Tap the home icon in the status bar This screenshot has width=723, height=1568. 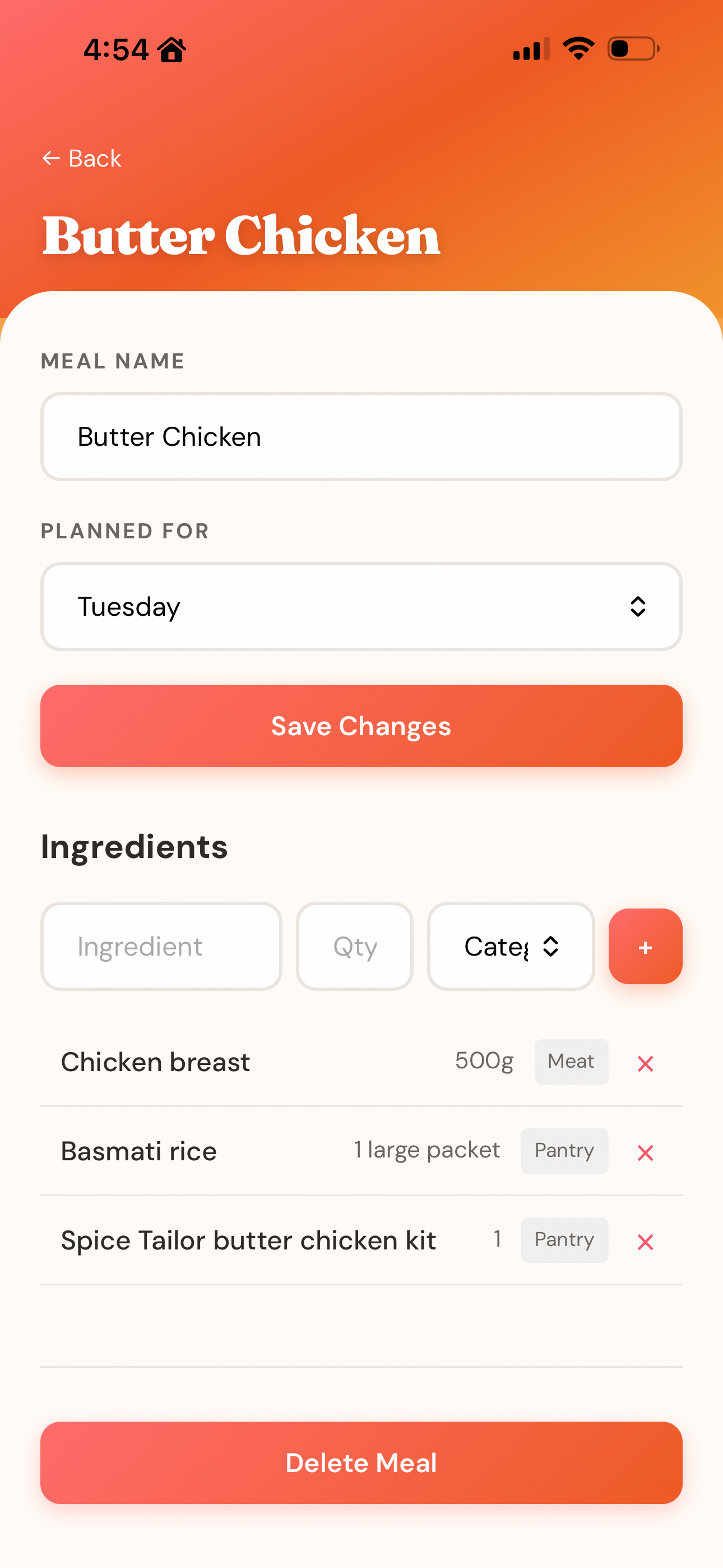172,49
